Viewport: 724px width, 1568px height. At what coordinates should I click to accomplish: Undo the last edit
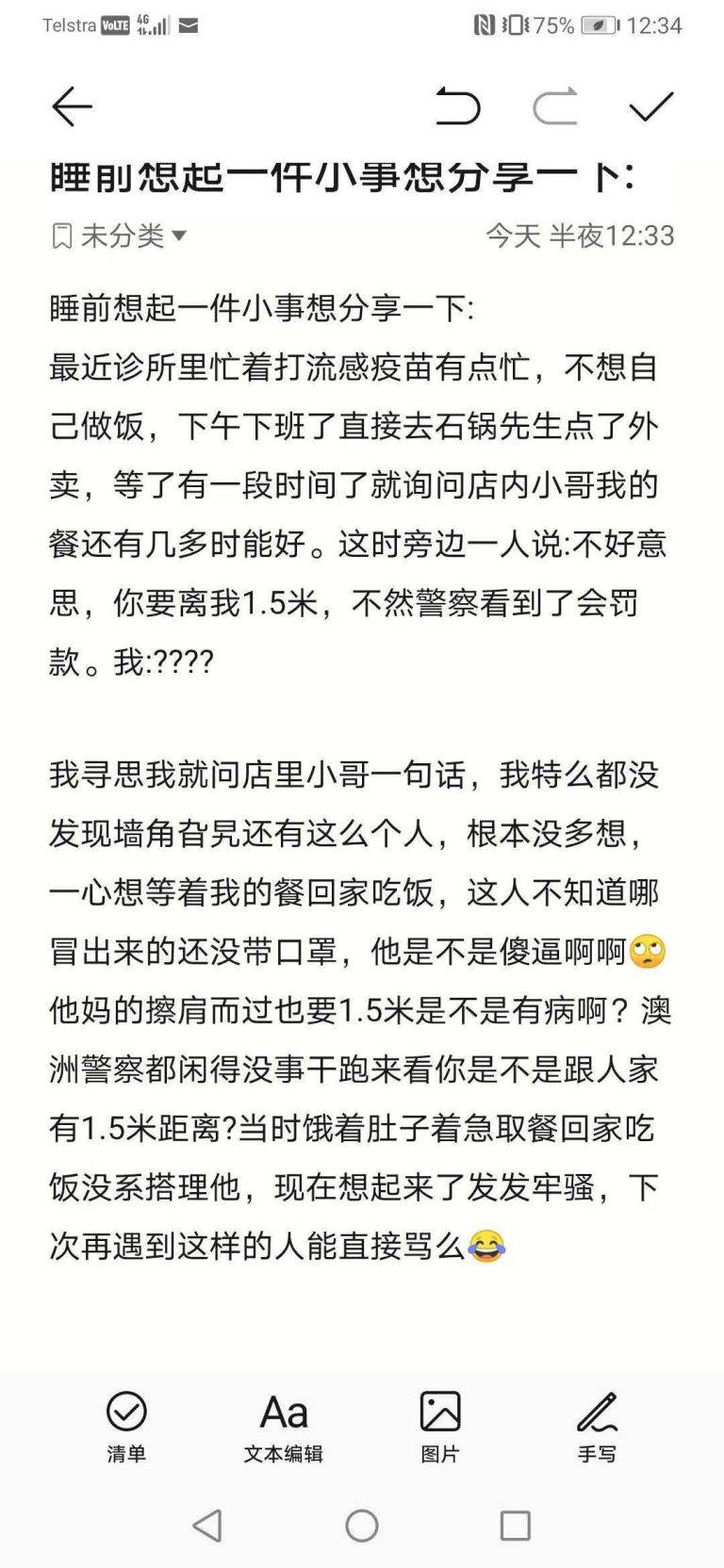[x=458, y=106]
